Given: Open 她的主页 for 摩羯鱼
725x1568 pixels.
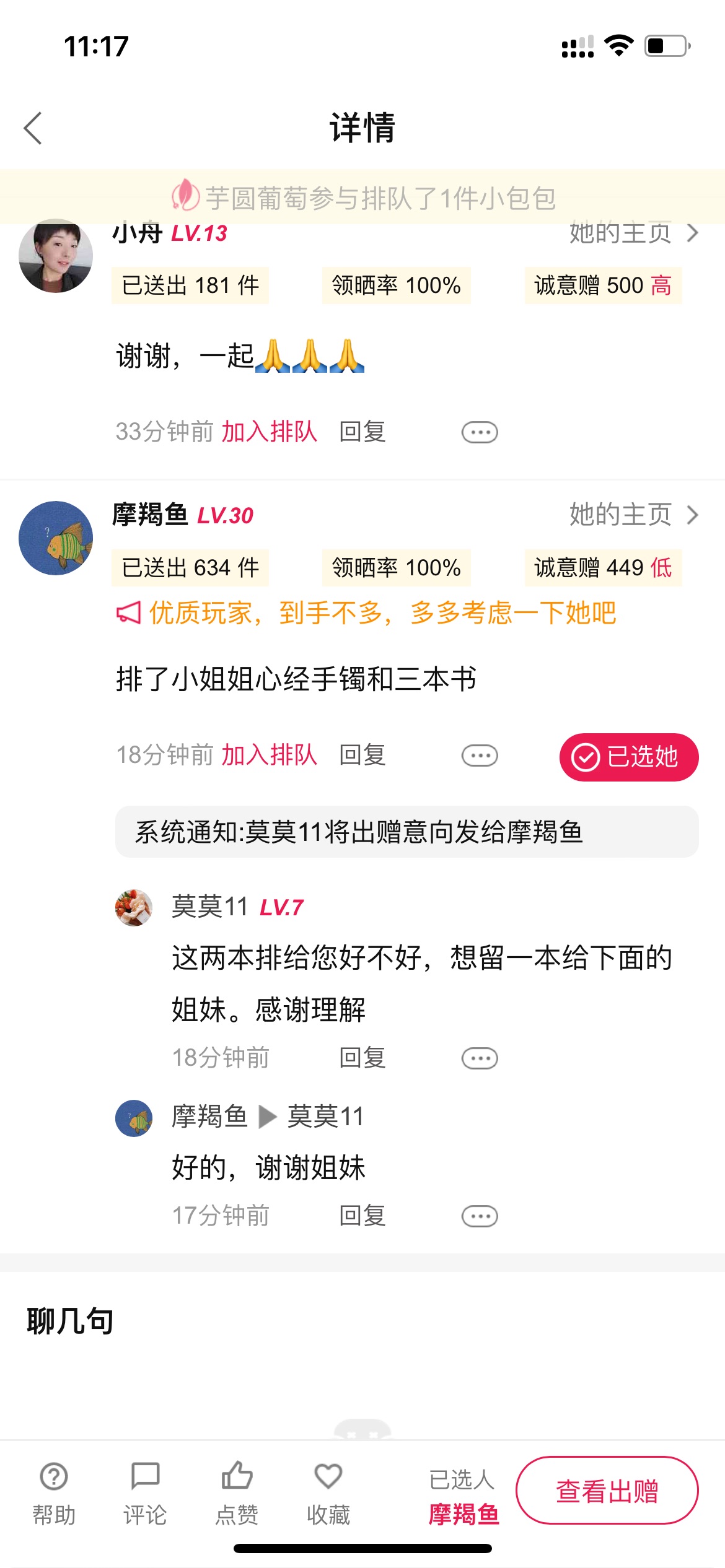Looking at the screenshot, I should pyautogui.click(x=633, y=515).
